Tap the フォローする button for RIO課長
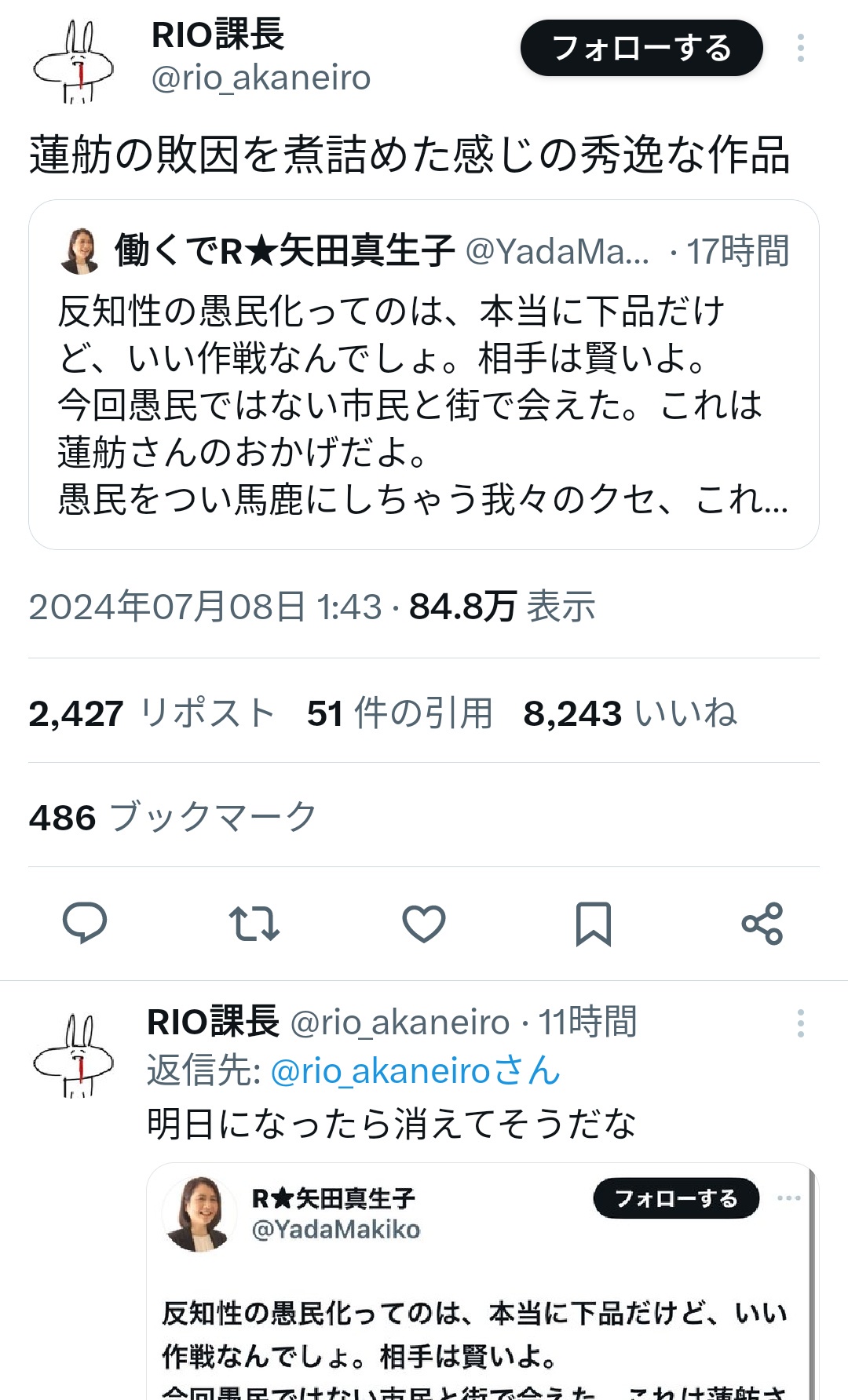This screenshot has width=848, height=1400. [x=641, y=48]
